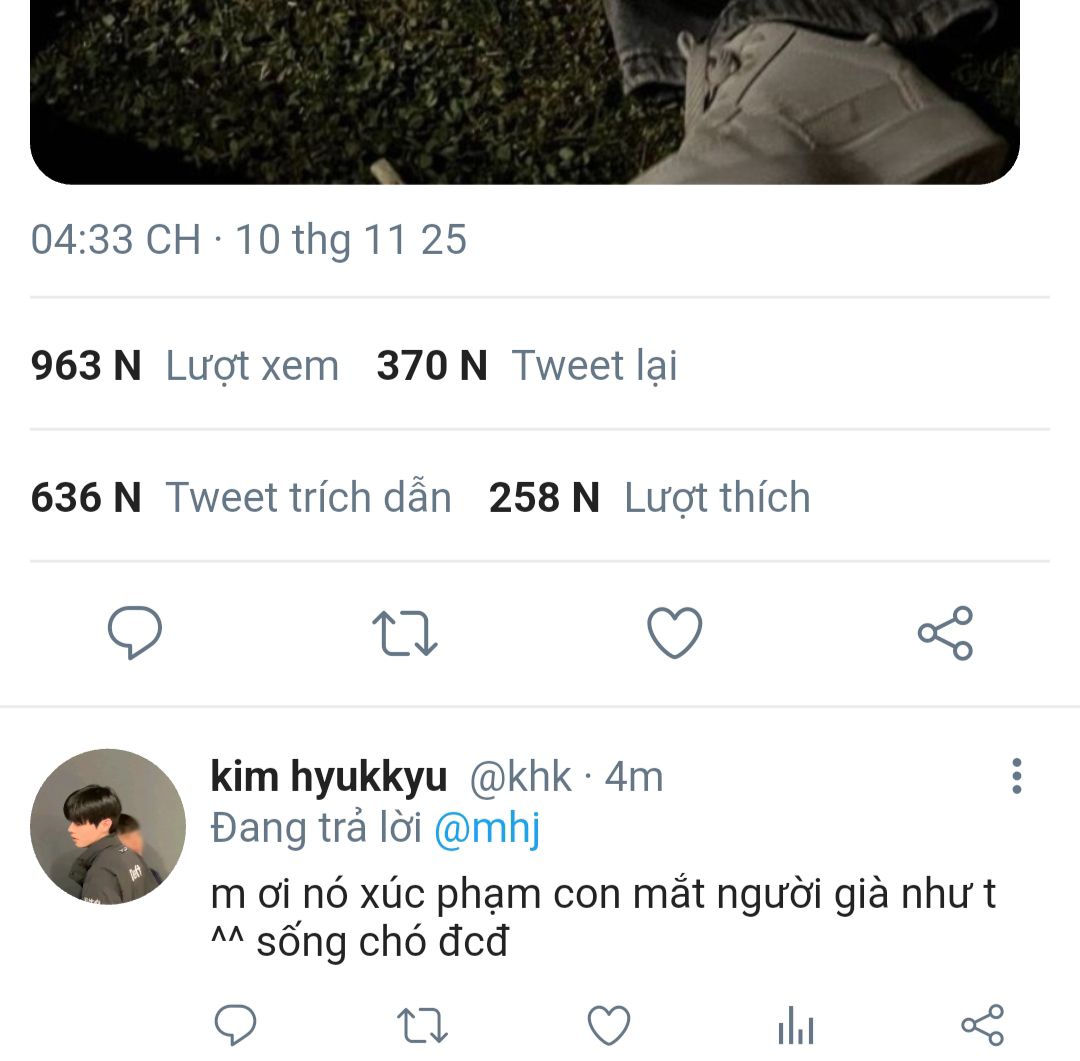The height and width of the screenshot is (1061, 1080).
Task: View the 258 N Lượt thích list
Action: (x=649, y=498)
